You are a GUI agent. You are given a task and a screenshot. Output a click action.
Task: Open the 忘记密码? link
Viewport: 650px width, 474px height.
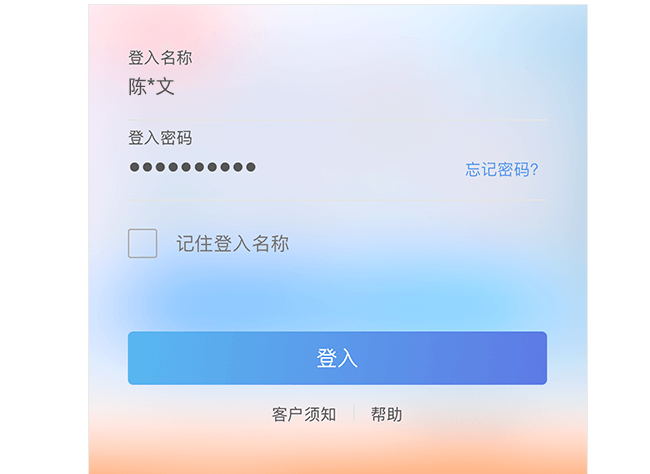[502, 169]
